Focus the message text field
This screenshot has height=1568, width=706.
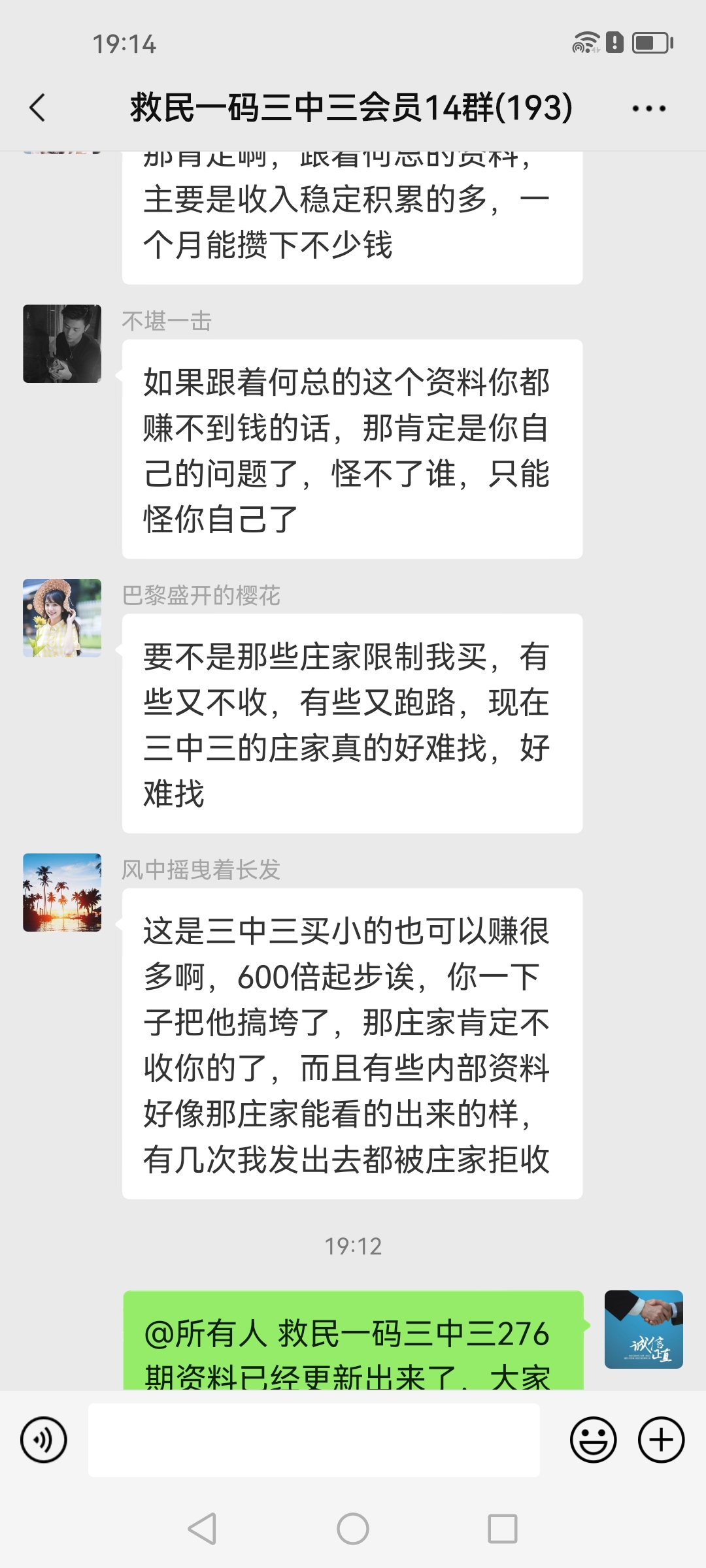[314, 1440]
